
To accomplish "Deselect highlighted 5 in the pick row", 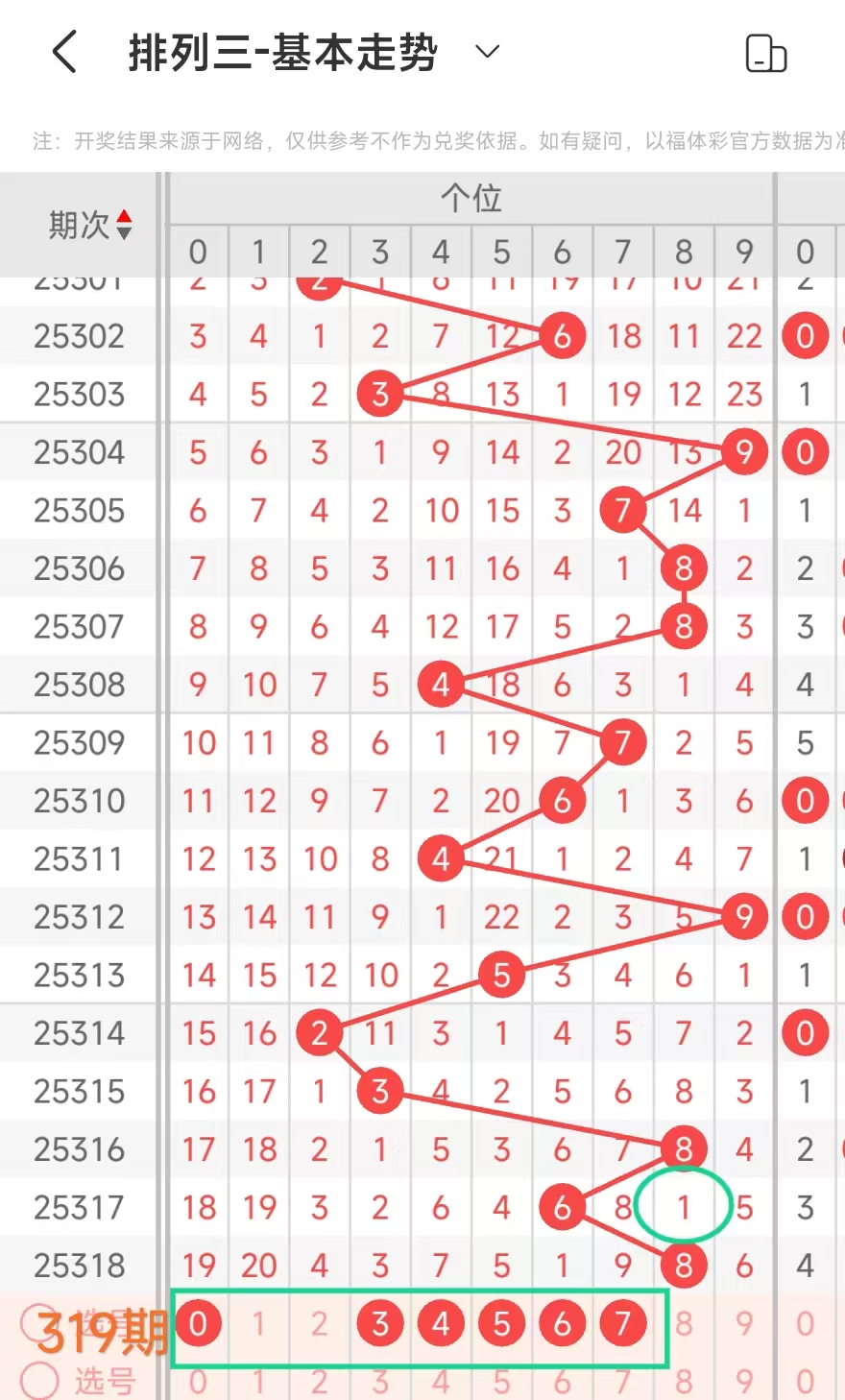I will (x=501, y=1324).
